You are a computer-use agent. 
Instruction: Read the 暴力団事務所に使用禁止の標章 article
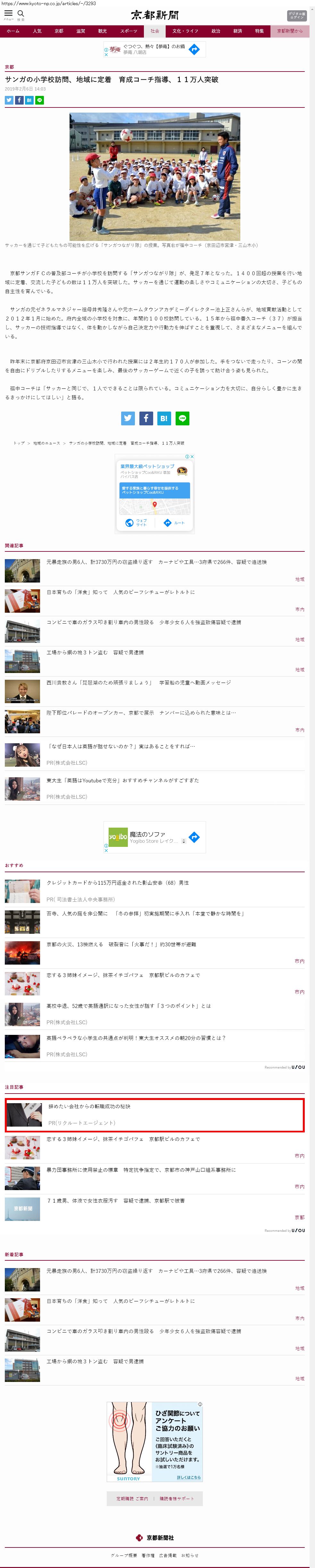pyautogui.click(x=141, y=1170)
